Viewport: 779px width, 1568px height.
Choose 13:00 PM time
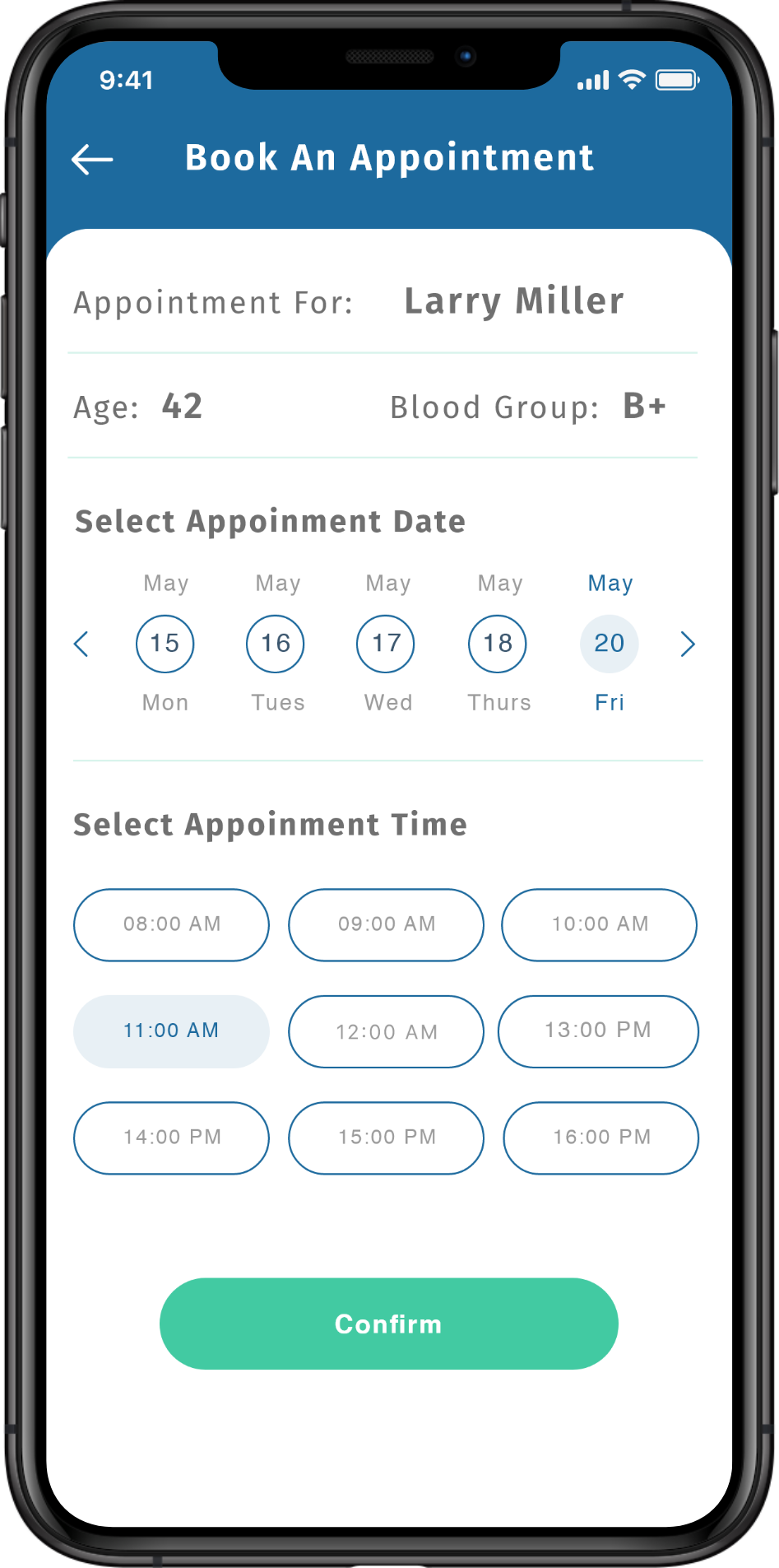[598, 1031]
